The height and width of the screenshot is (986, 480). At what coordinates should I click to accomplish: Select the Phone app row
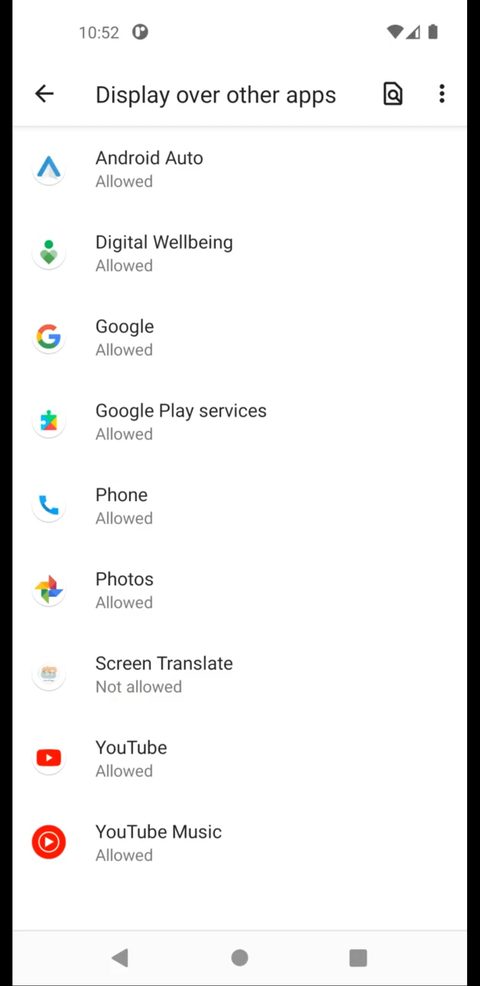(x=240, y=506)
